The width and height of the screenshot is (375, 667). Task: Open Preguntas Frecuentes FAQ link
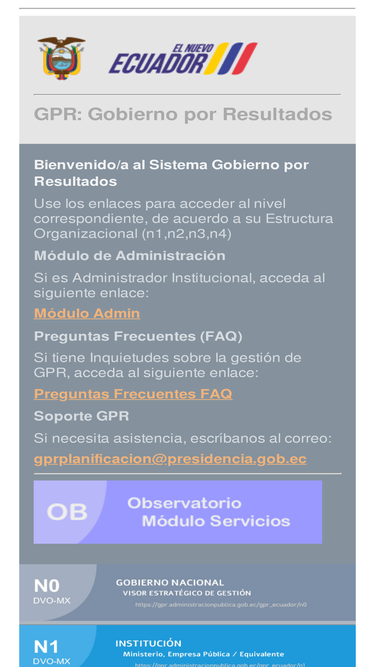133,394
